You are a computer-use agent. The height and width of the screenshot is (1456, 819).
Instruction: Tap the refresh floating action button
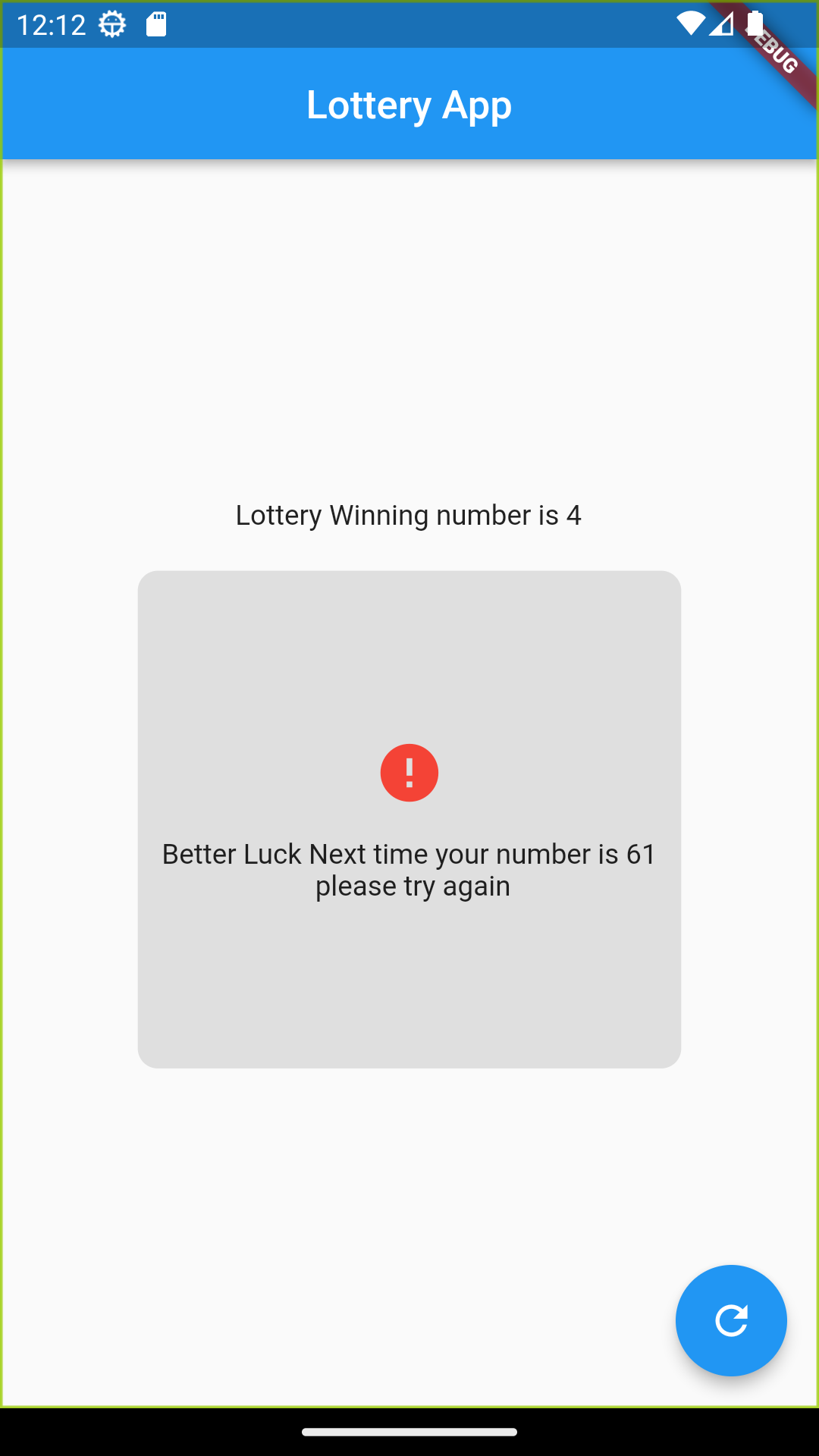pyautogui.click(x=731, y=1320)
